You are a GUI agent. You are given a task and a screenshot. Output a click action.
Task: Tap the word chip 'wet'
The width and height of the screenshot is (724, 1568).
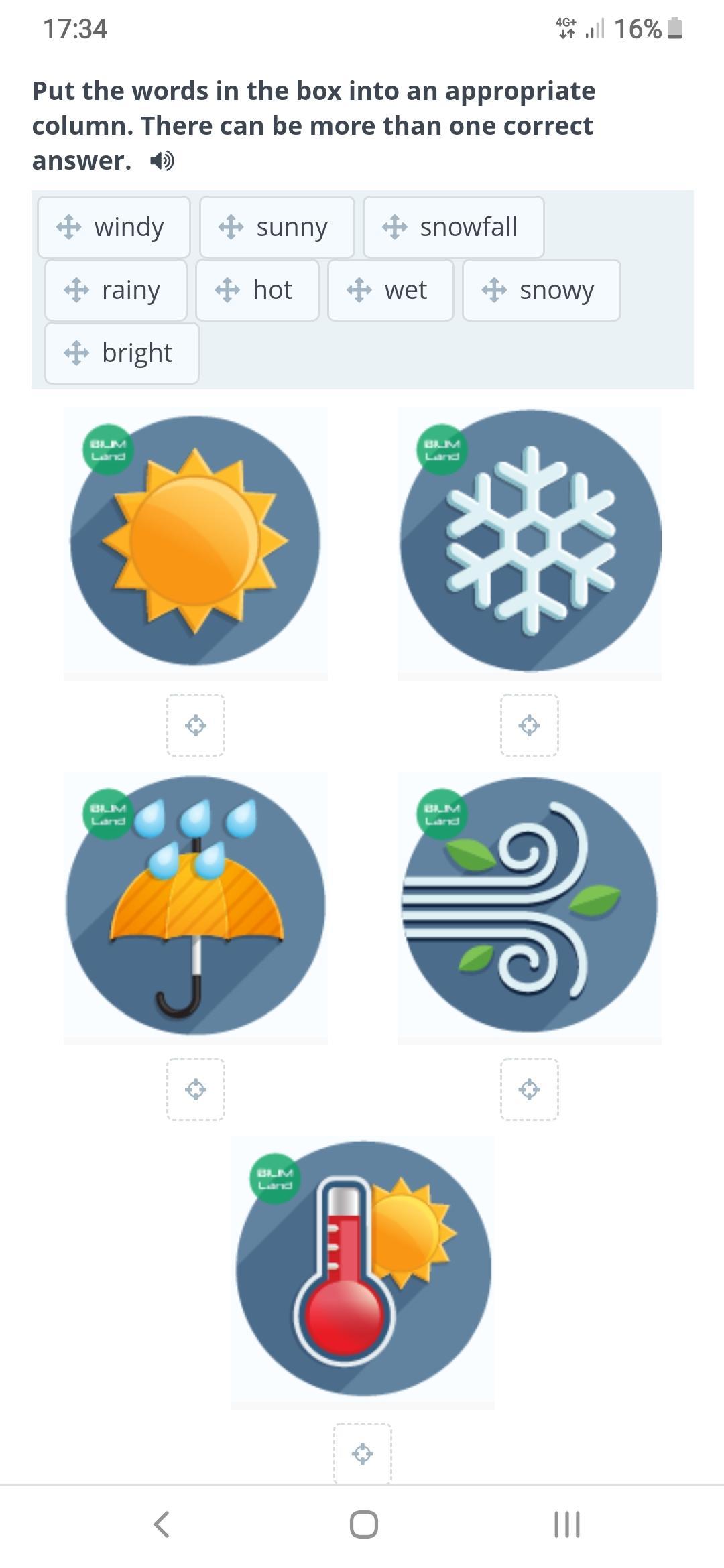[x=390, y=290]
